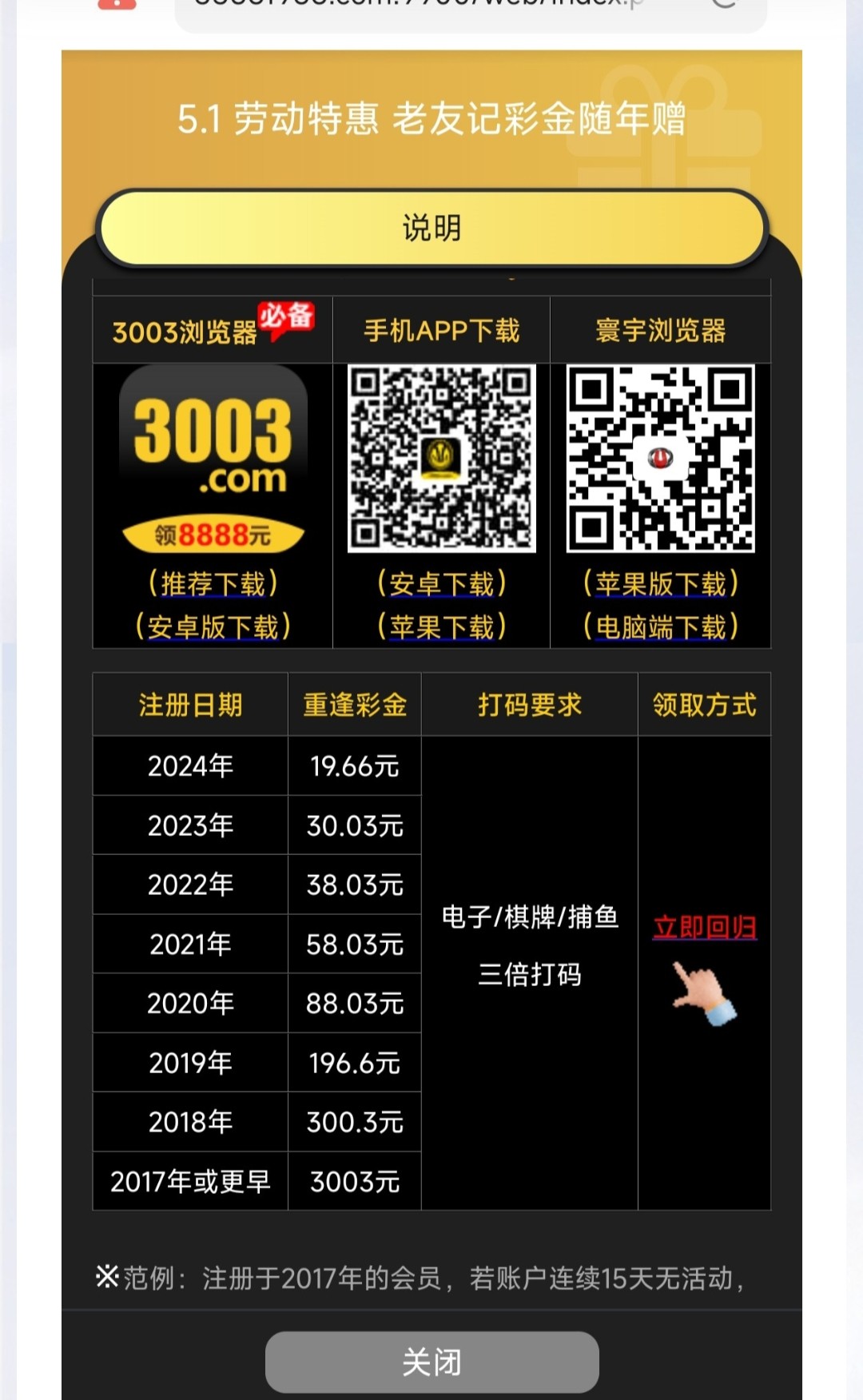Open 苹果下载 under 手机APP下载
The width and height of the screenshot is (863, 1400).
pyautogui.click(x=441, y=626)
